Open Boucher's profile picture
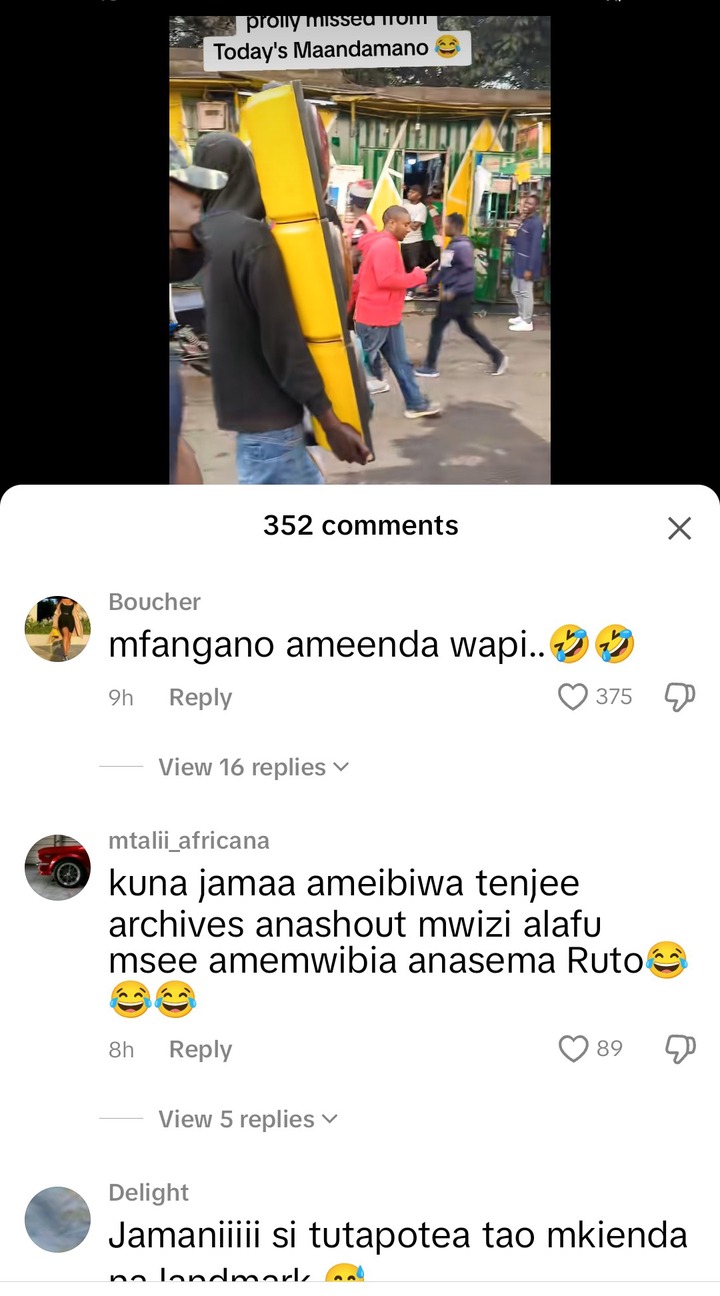The width and height of the screenshot is (720, 1296). tap(57, 629)
